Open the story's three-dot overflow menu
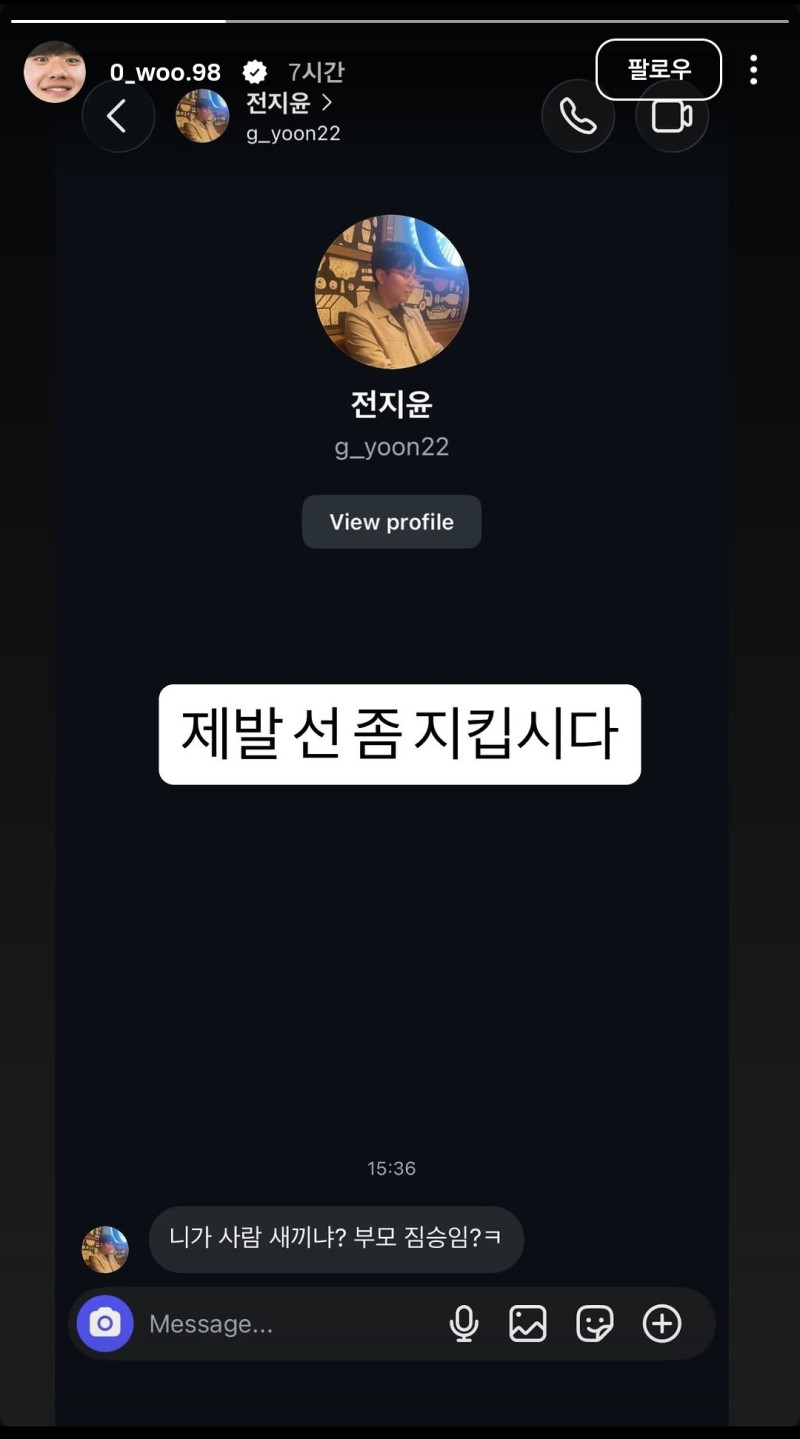Screen dimensions: 800x1439 (753, 70)
